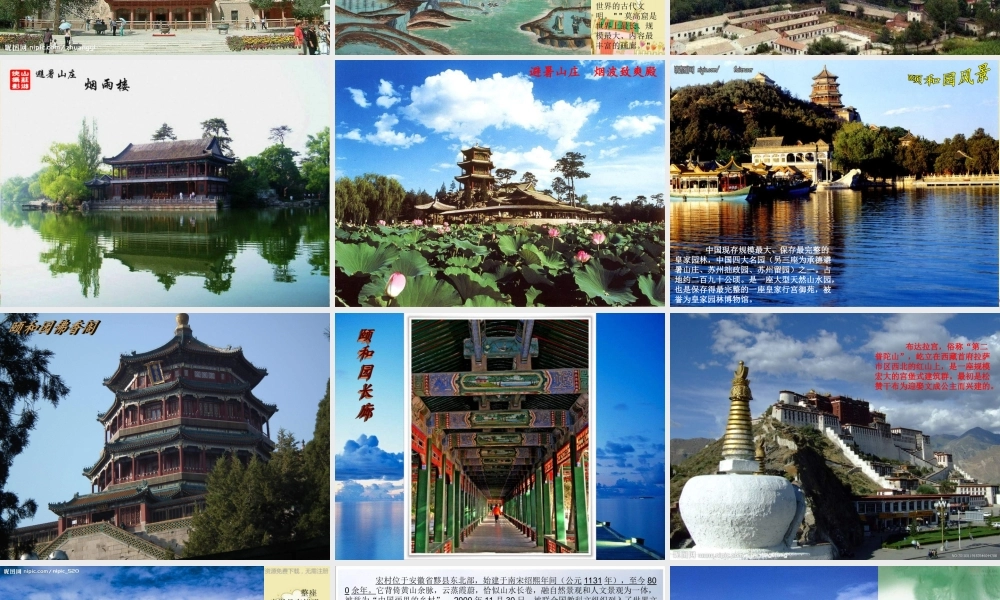Screen dimensions: 1000x600
Task: Open the 宏村 text description tile
Action: [500, 583]
